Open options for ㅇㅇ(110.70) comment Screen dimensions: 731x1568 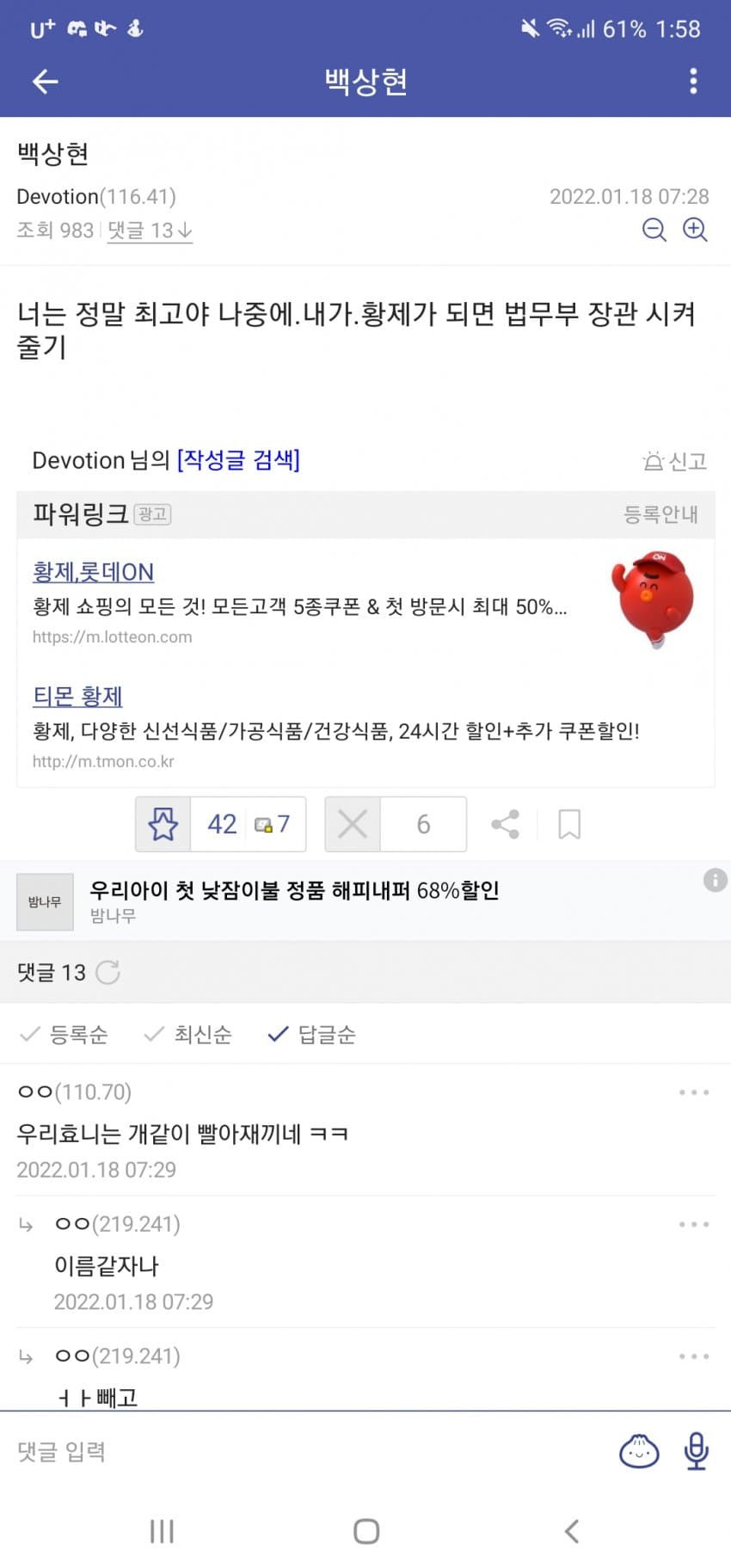693,1092
